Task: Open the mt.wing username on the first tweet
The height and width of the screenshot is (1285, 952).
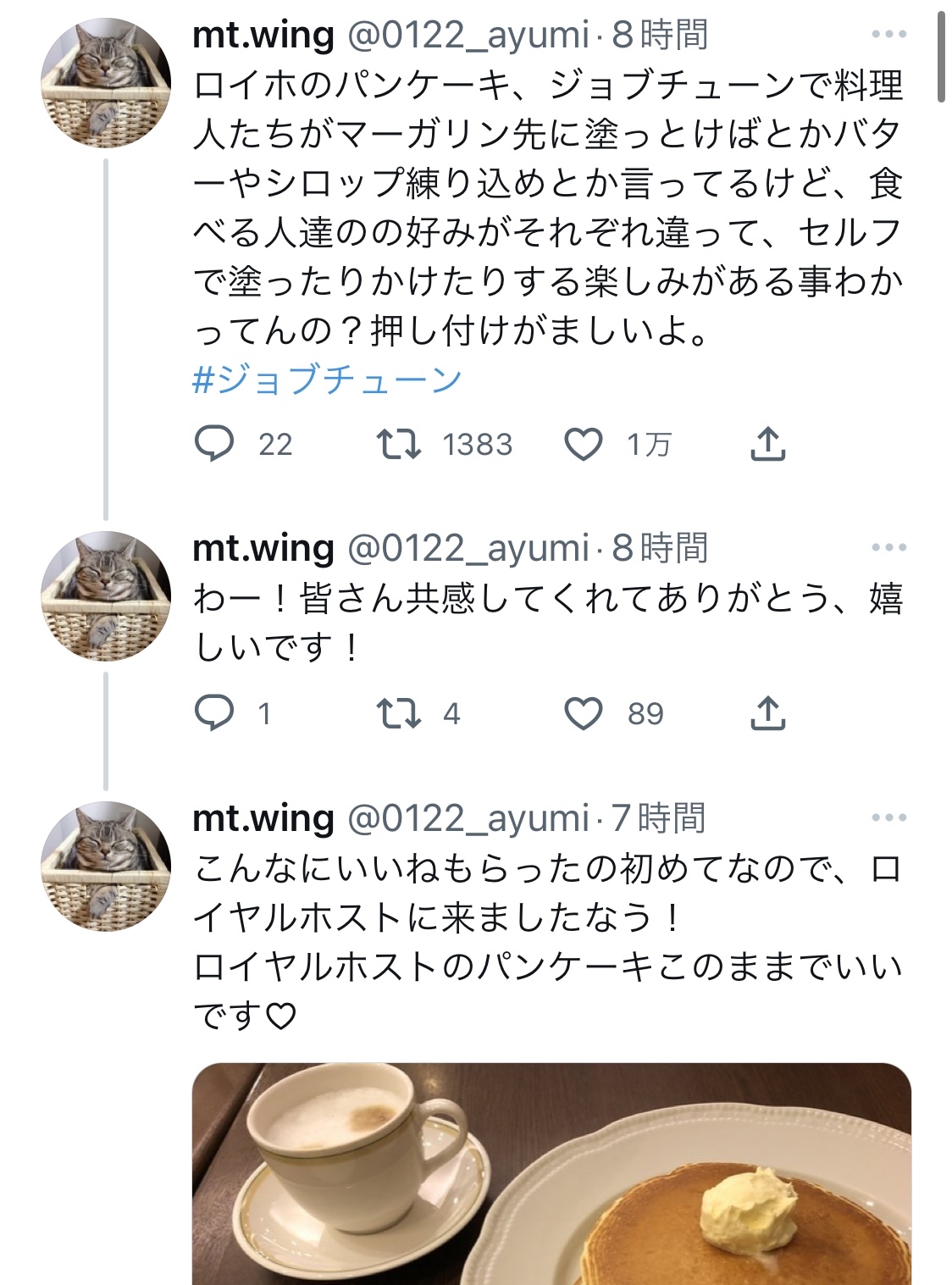Action: (x=263, y=35)
